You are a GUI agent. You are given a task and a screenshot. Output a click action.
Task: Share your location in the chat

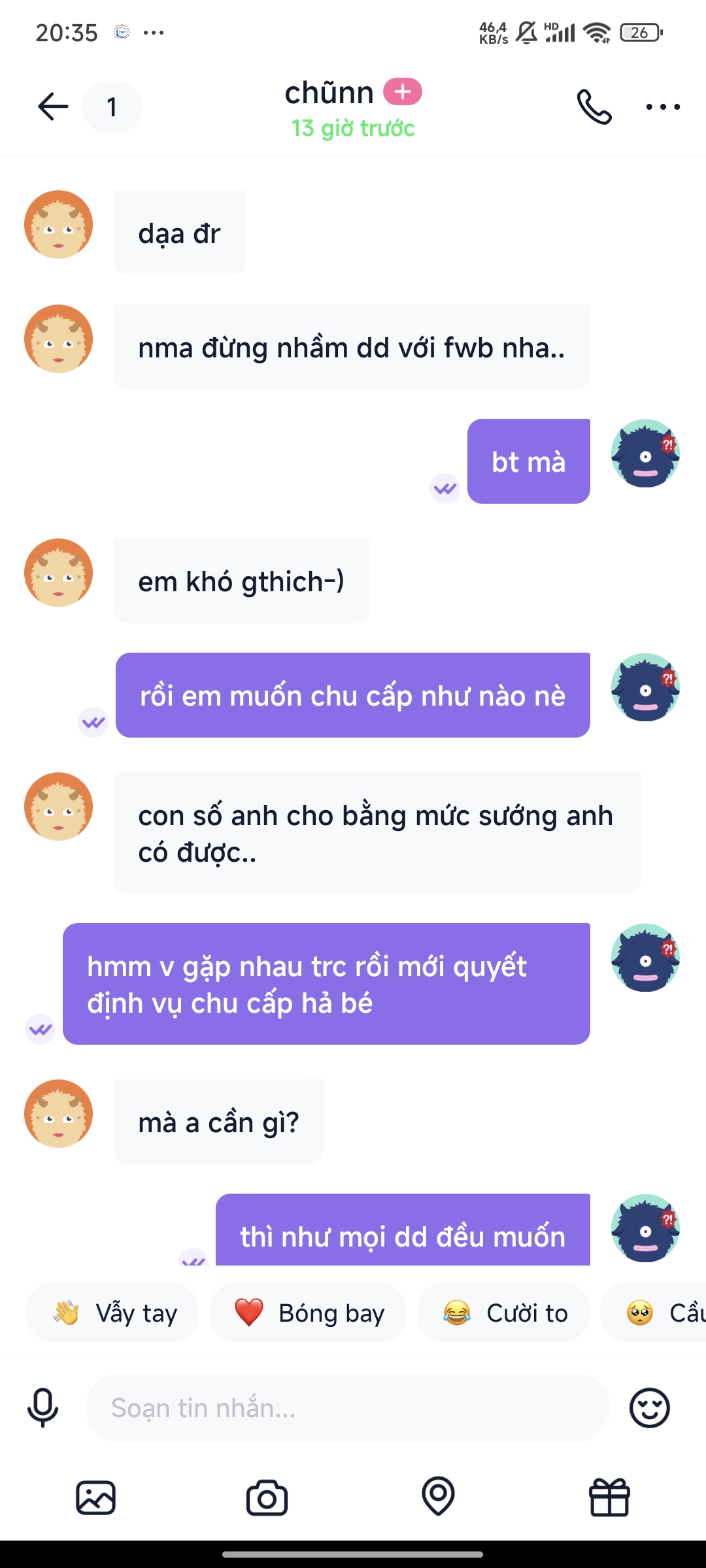tap(438, 1496)
